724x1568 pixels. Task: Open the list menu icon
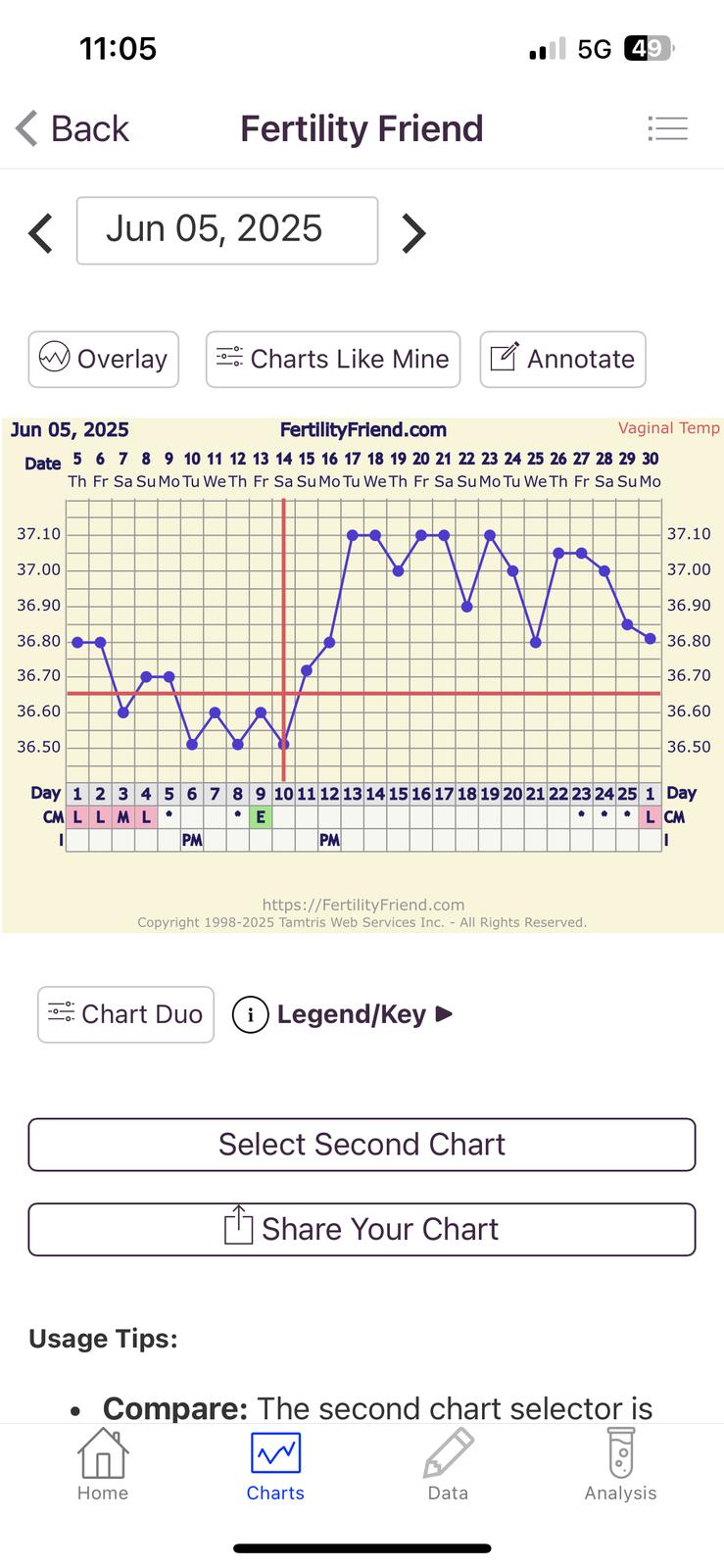click(667, 128)
